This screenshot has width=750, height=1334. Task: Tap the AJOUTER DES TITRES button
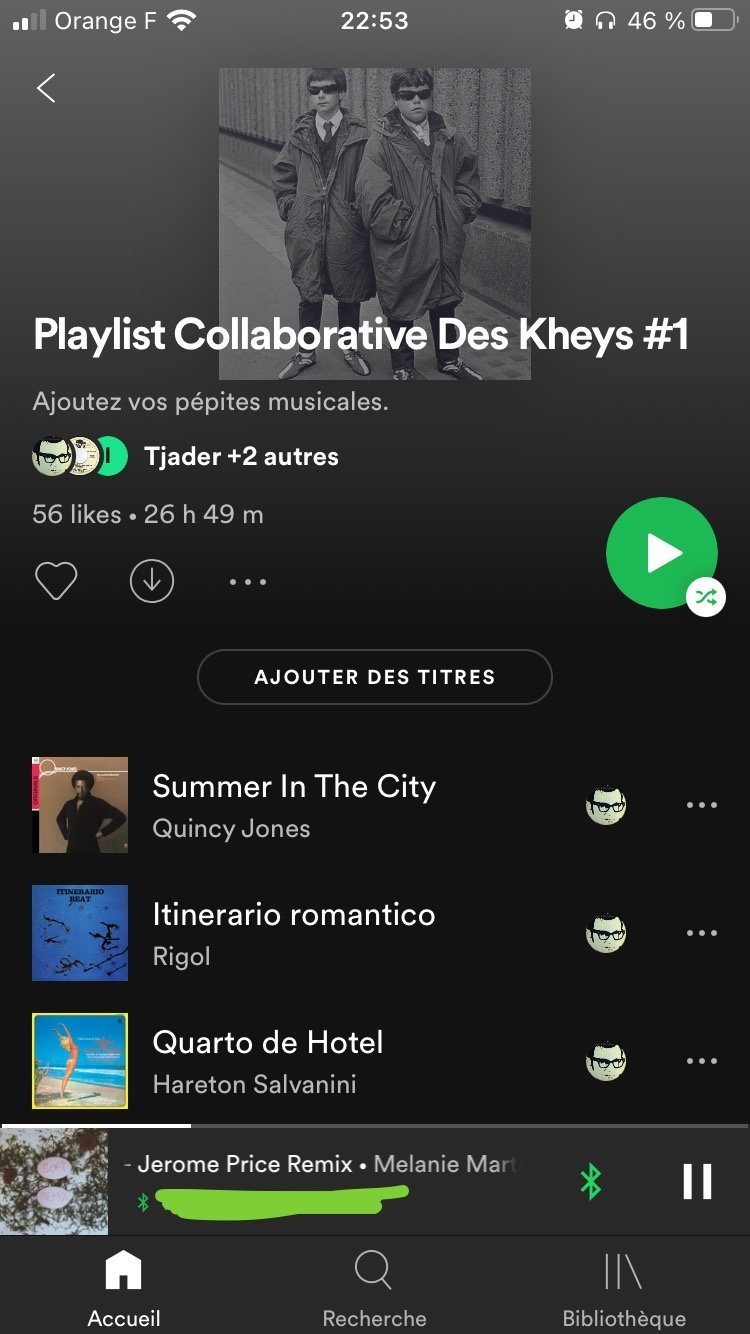(x=375, y=677)
